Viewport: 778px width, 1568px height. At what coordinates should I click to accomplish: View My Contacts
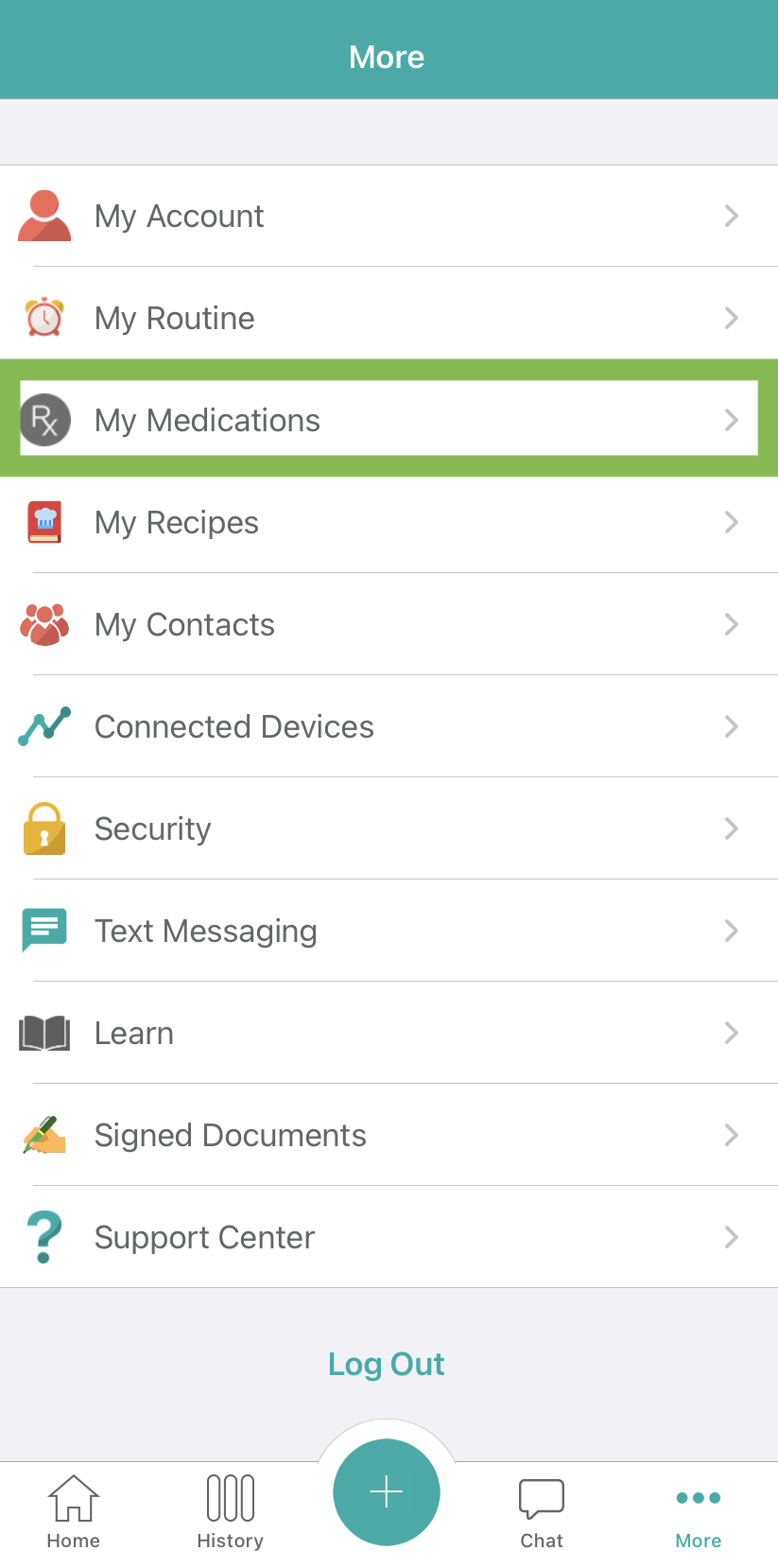click(389, 624)
